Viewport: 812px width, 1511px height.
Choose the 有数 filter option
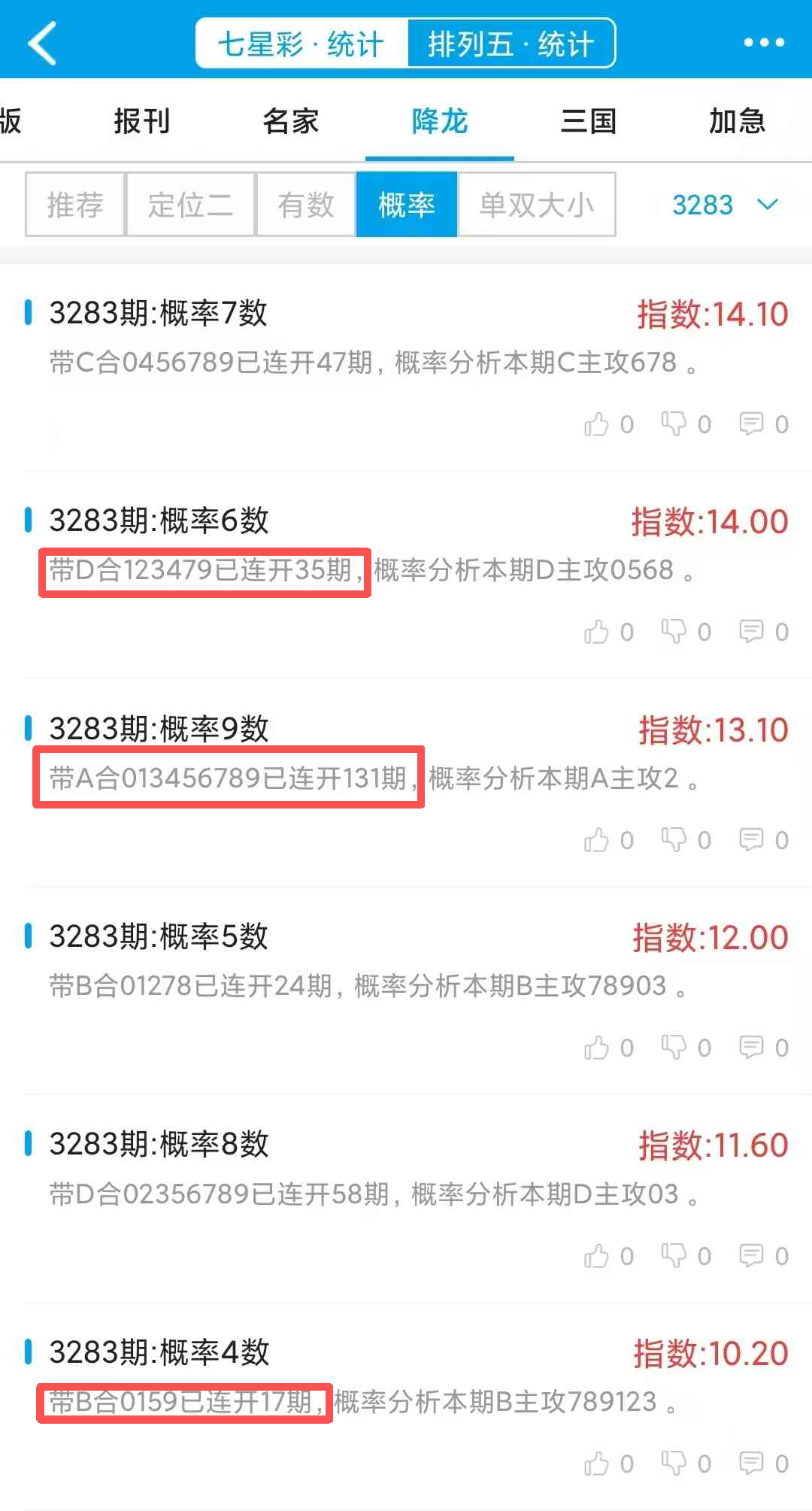pyautogui.click(x=305, y=205)
